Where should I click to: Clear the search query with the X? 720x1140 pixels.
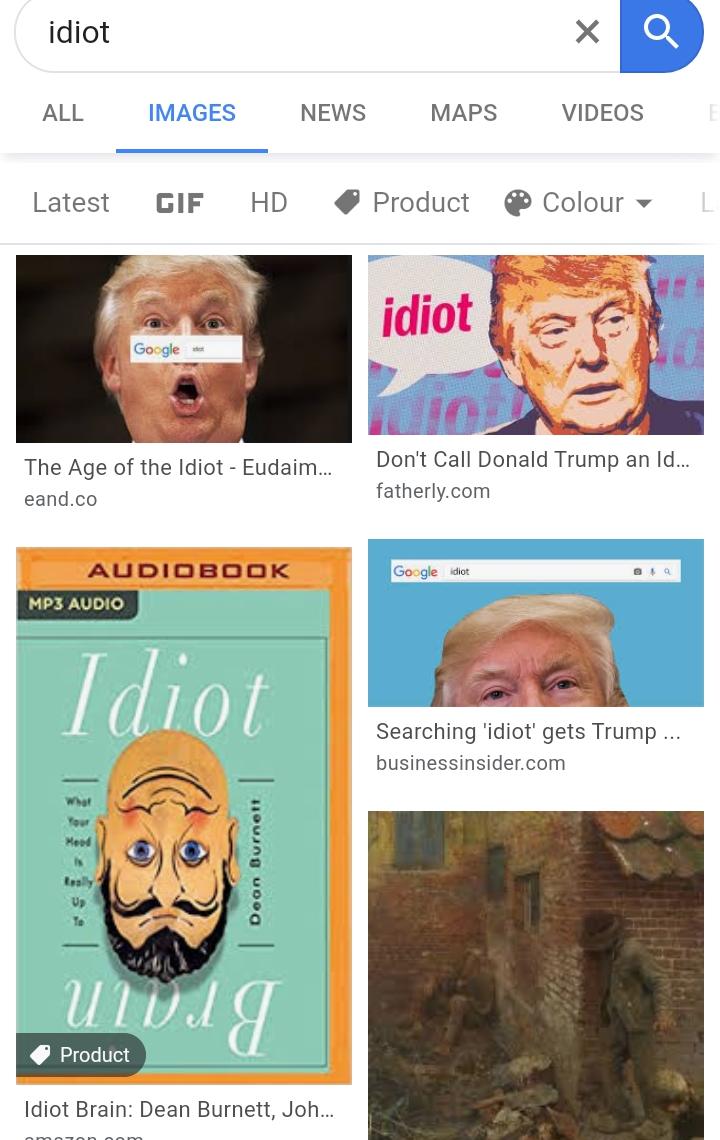point(587,32)
